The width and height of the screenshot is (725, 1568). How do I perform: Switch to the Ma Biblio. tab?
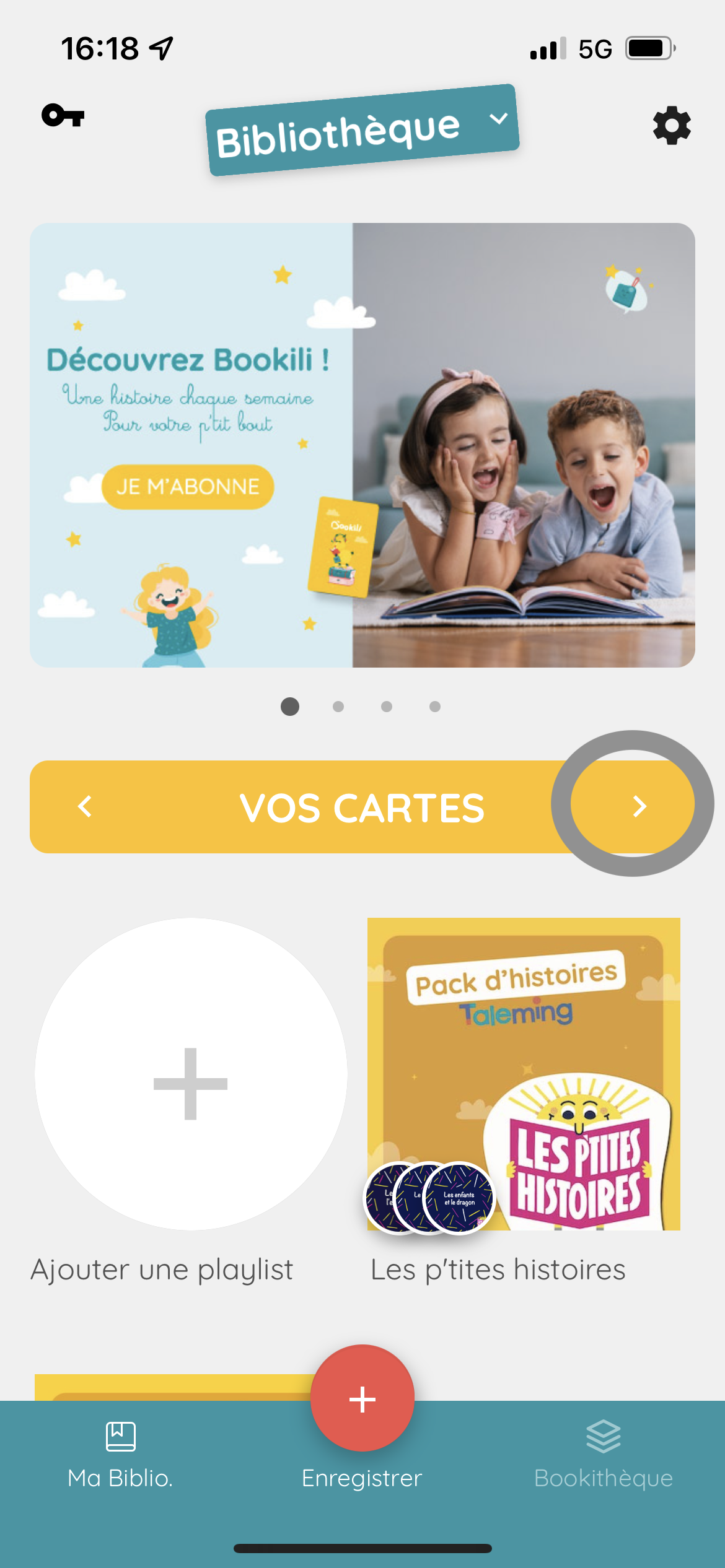120,1454
